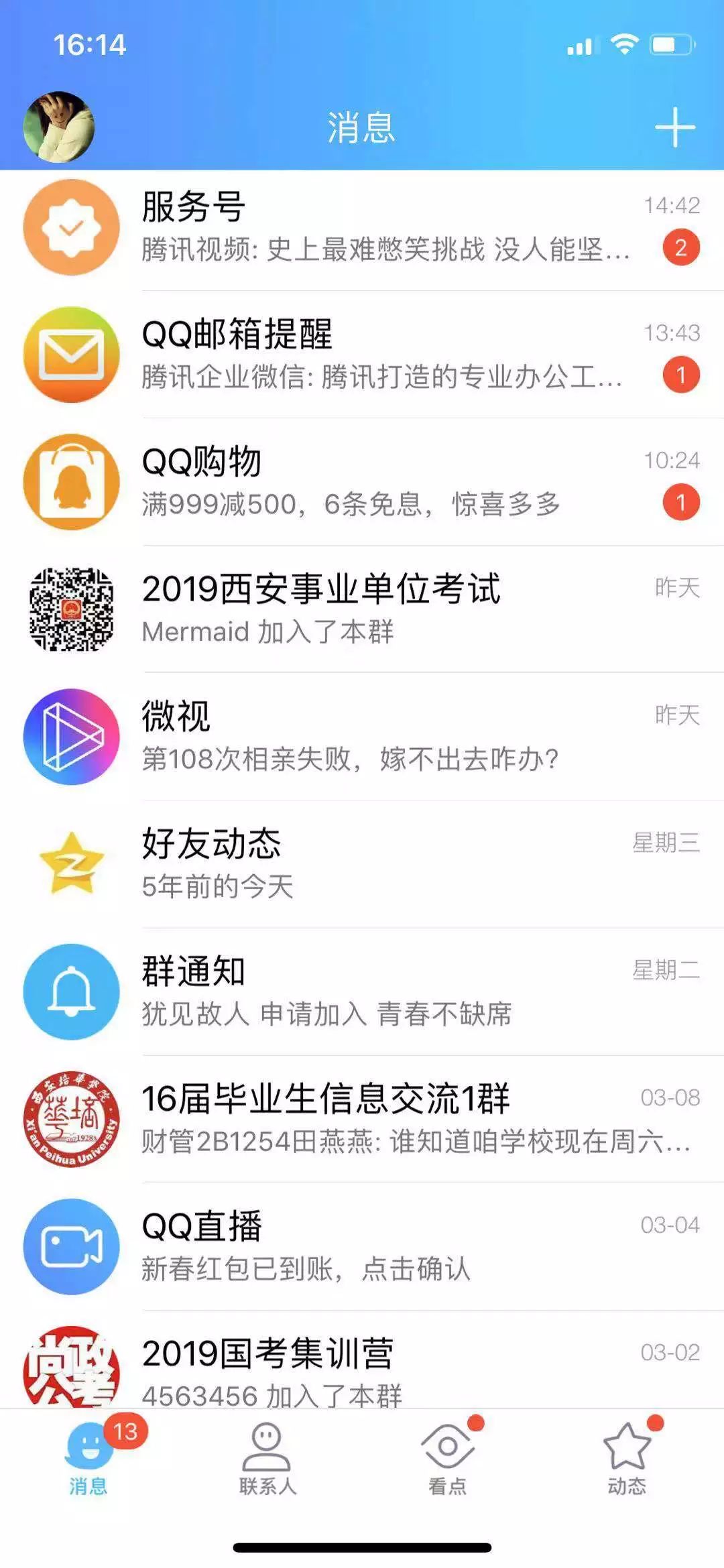Open the 服务号 service account icon

click(x=72, y=228)
